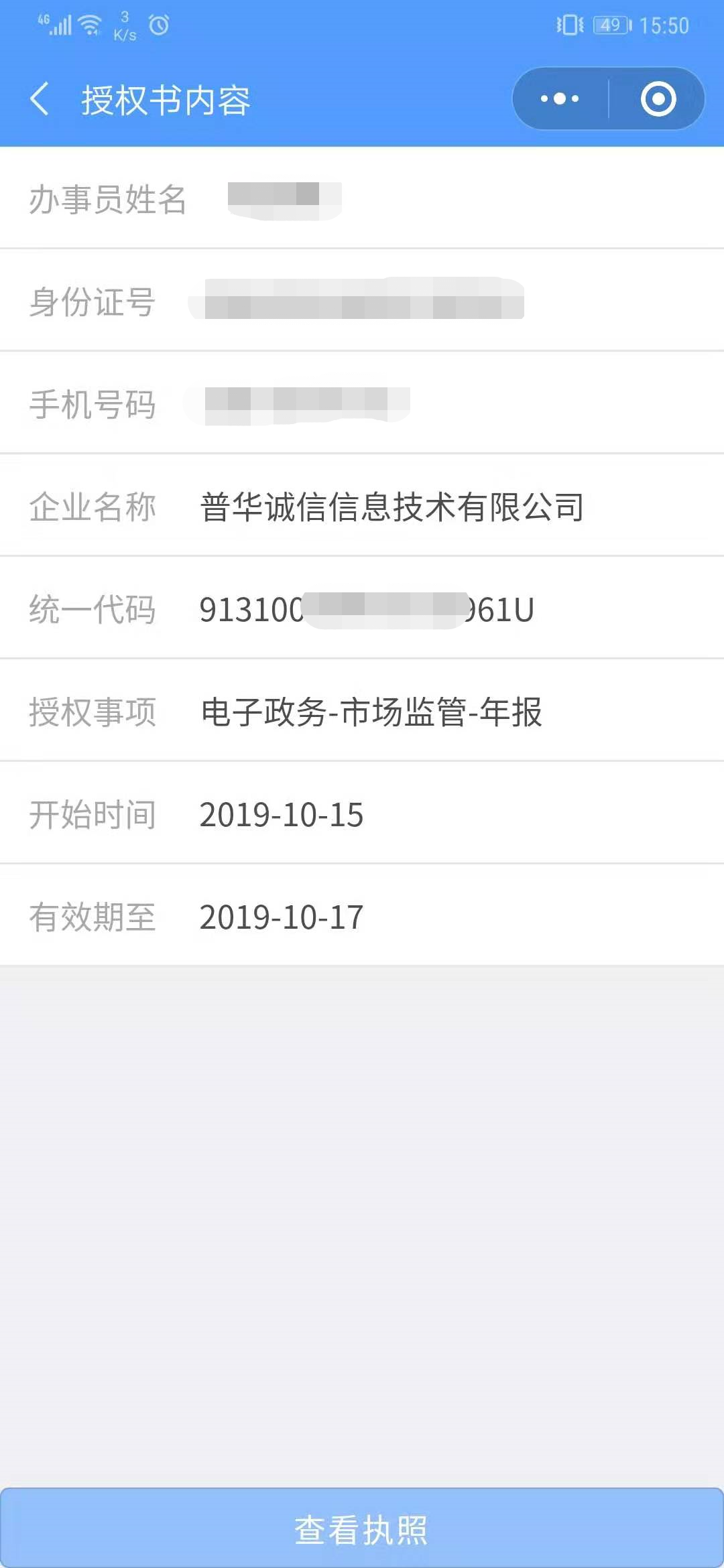Screen dimensions: 724x1568
Task: Open the mini program three-dot menu
Action: pos(560,99)
